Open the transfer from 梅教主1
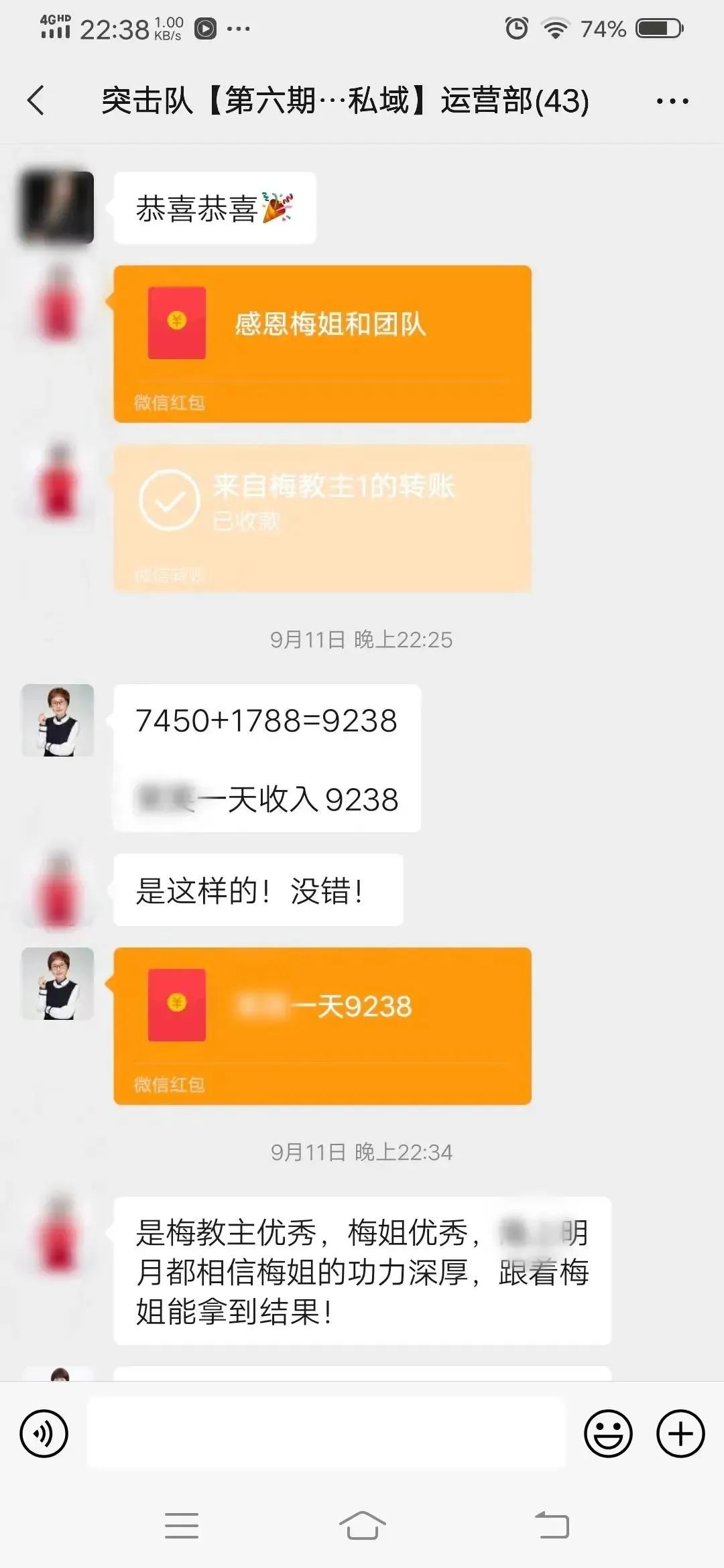 click(322, 518)
